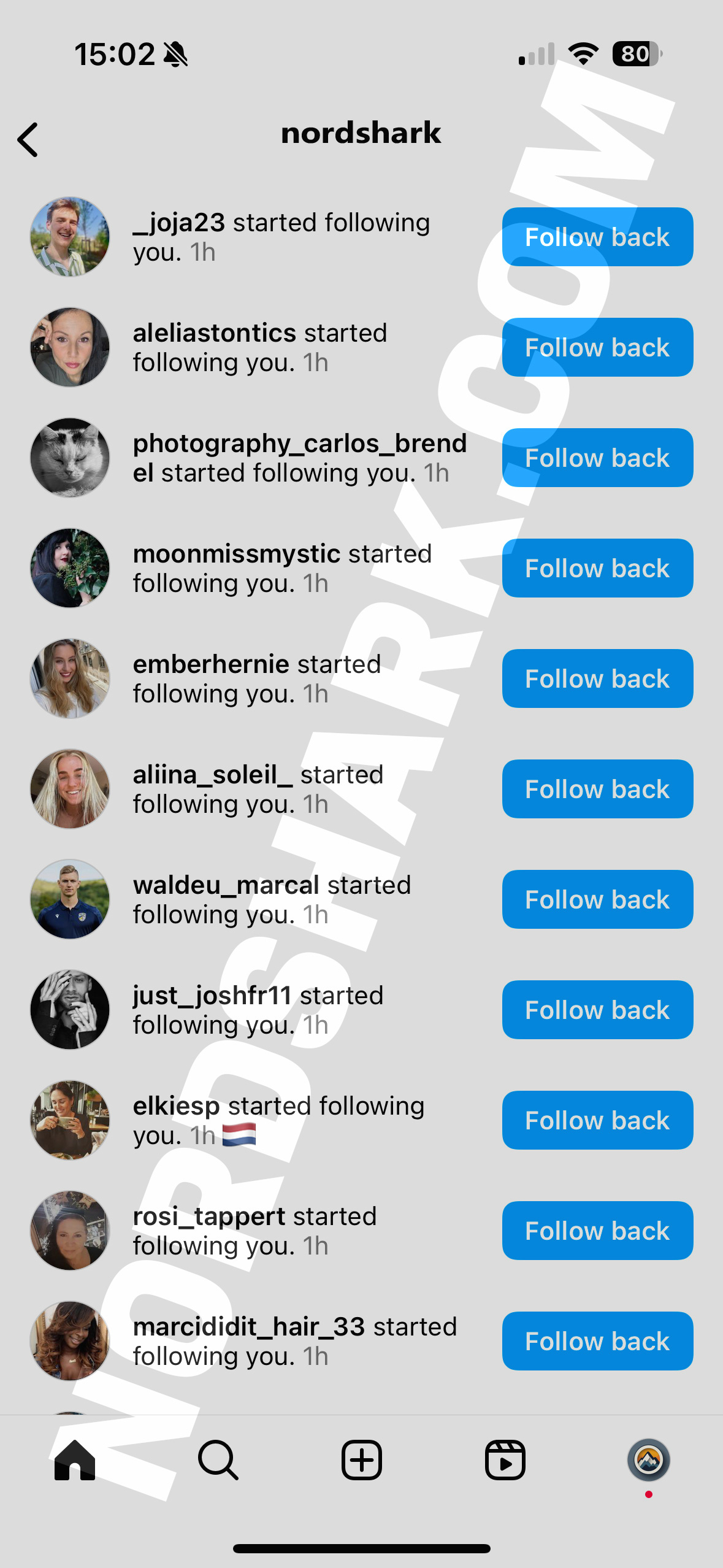Follow back emberhernie
723x1568 pixels.
coord(597,678)
